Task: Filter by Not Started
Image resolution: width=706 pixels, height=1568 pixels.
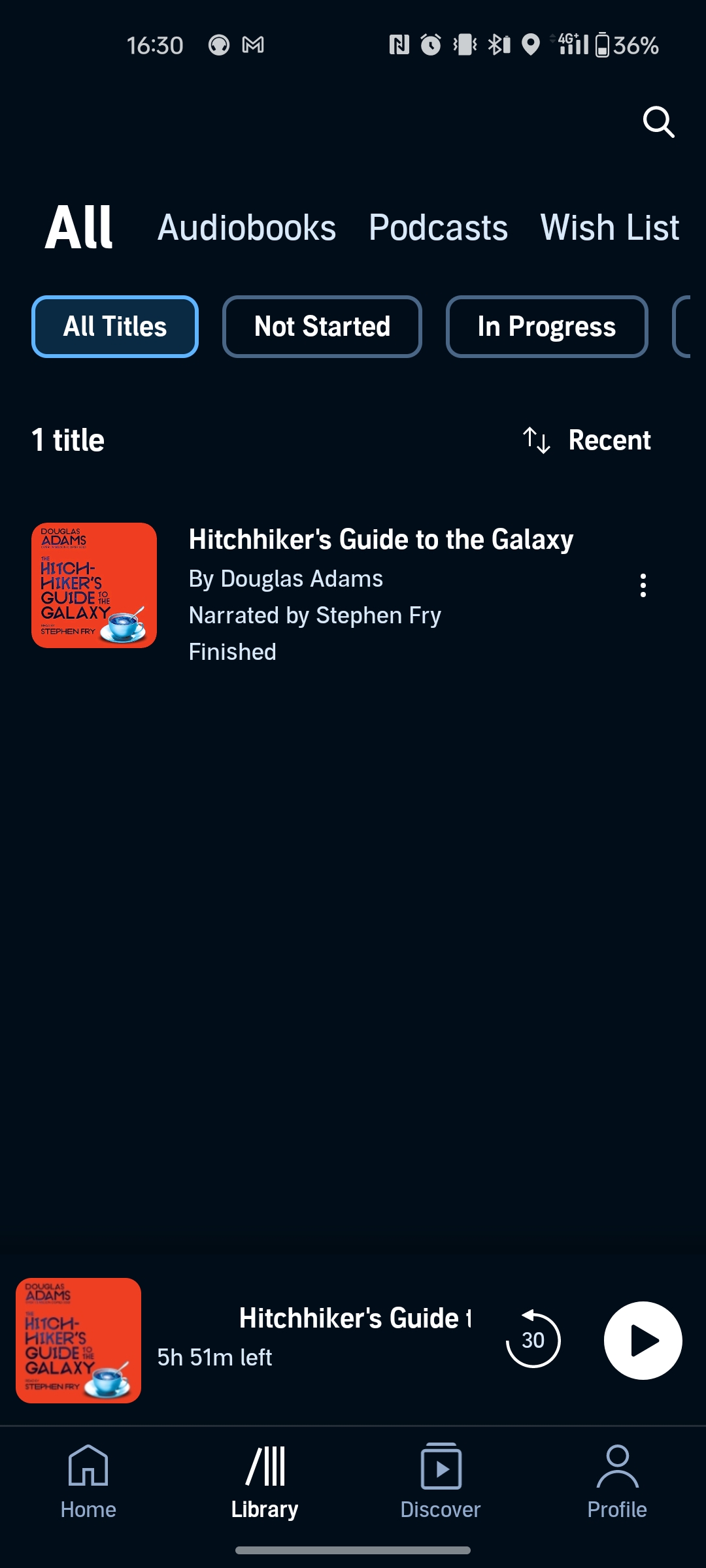Action: pyautogui.click(x=322, y=327)
